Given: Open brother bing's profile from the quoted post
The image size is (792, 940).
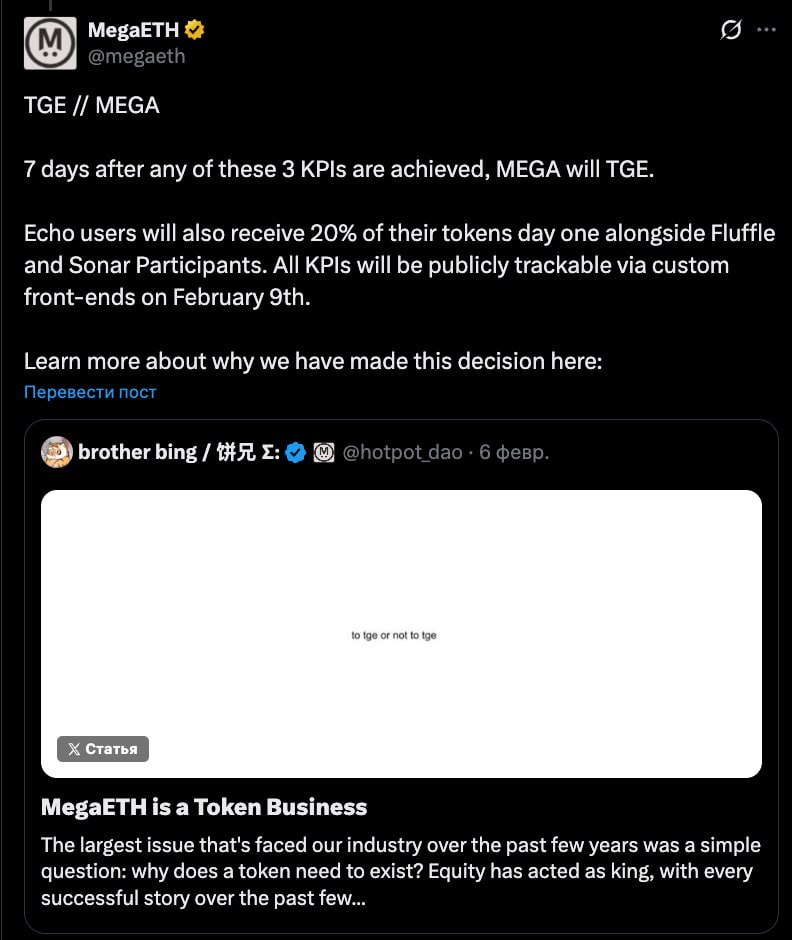Looking at the screenshot, I should (x=137, y=453).
